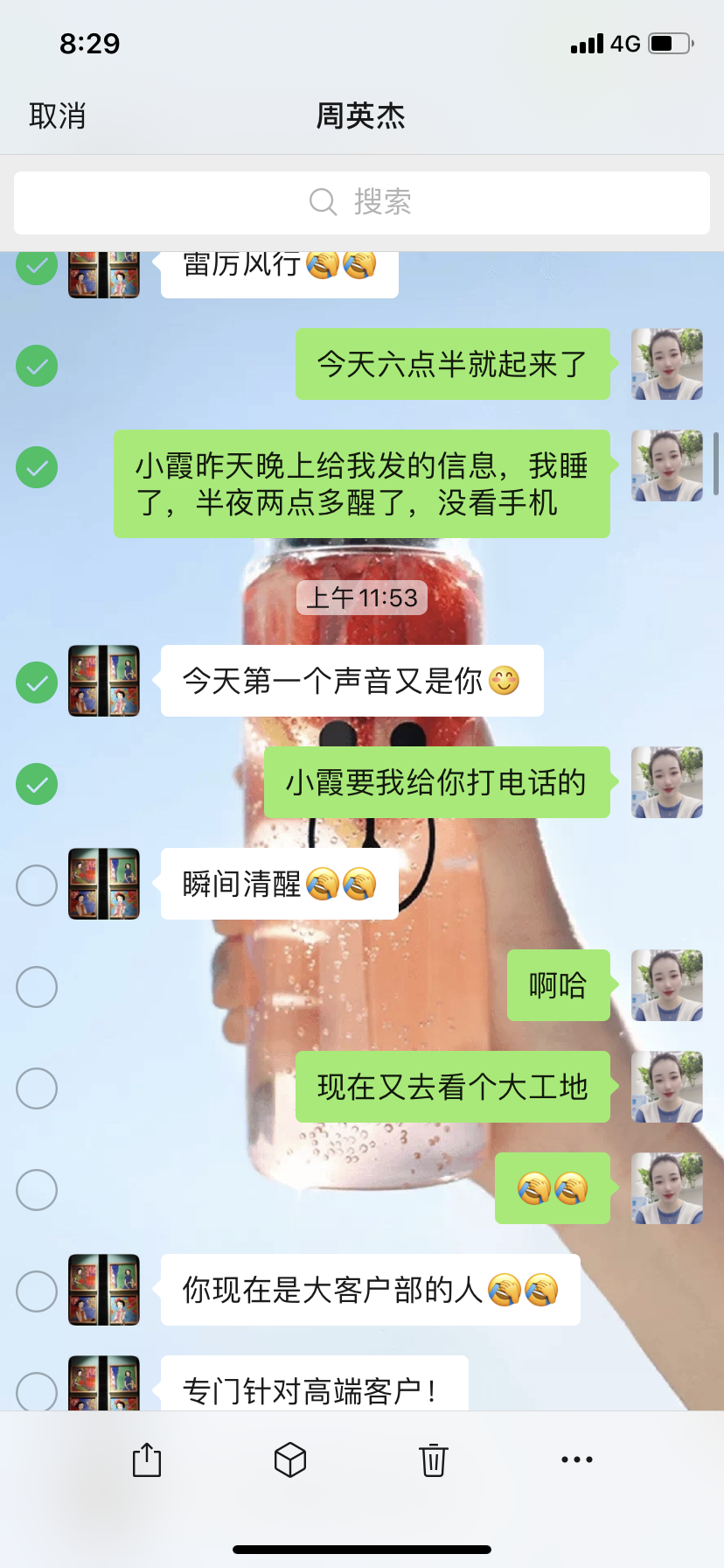Delete selected messages with trash icon
This screenshot has height=1568, width=724.
pos(434,1459)
